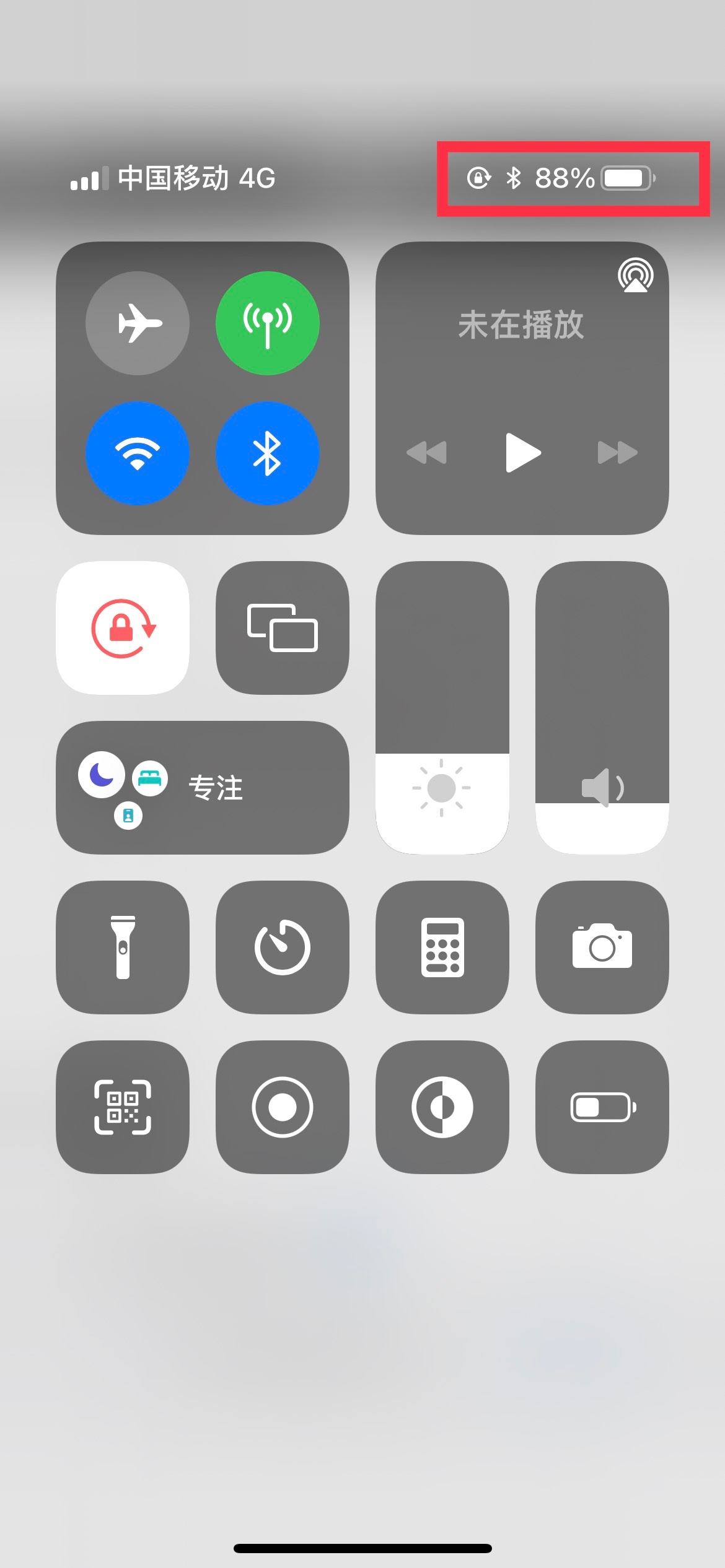Image resolution: width=725 pixels, height=1568 pixels.
Task: Open AirPlay output options
Action: pos(635,276)
